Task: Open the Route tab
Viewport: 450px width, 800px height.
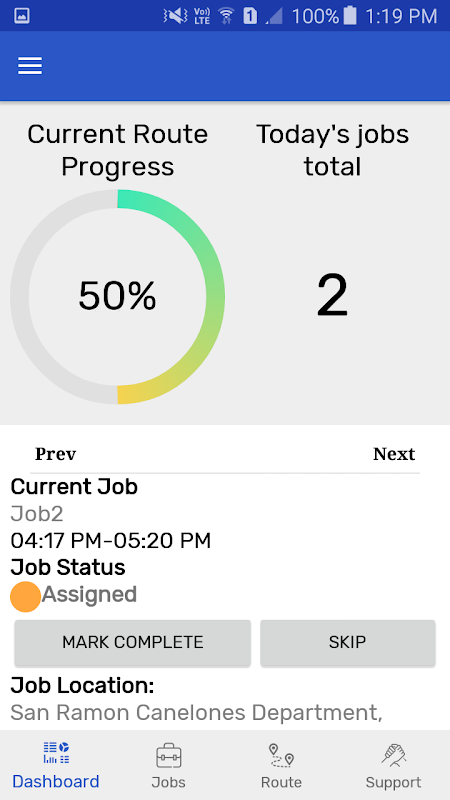Action: pos(281,765)
